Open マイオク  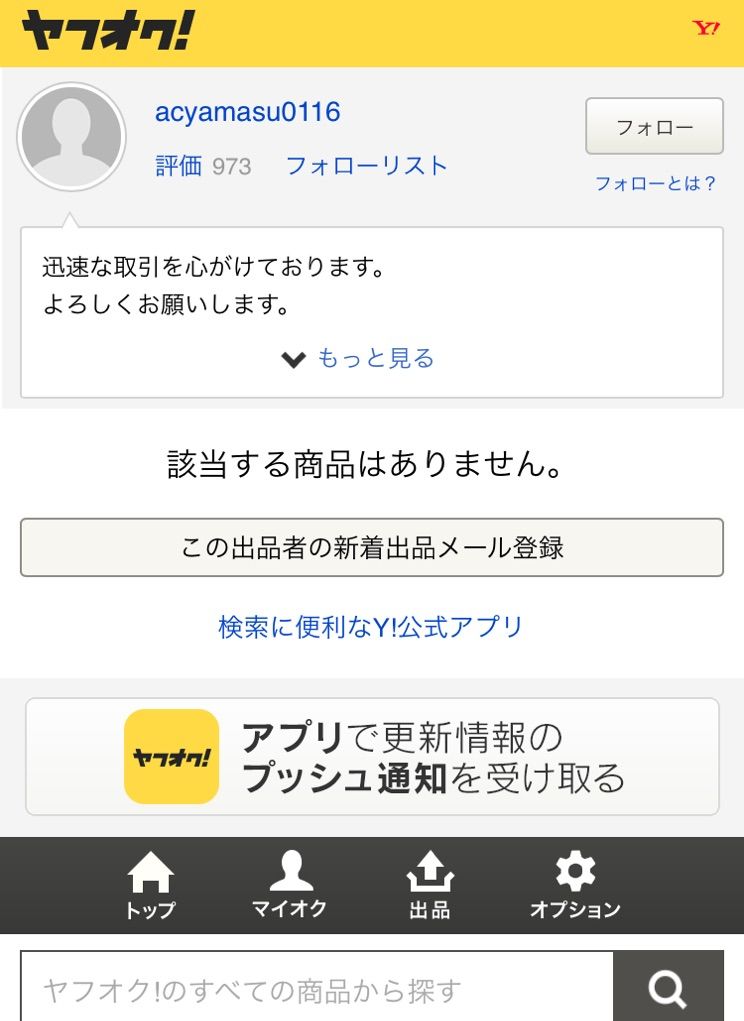click(289, 885)
